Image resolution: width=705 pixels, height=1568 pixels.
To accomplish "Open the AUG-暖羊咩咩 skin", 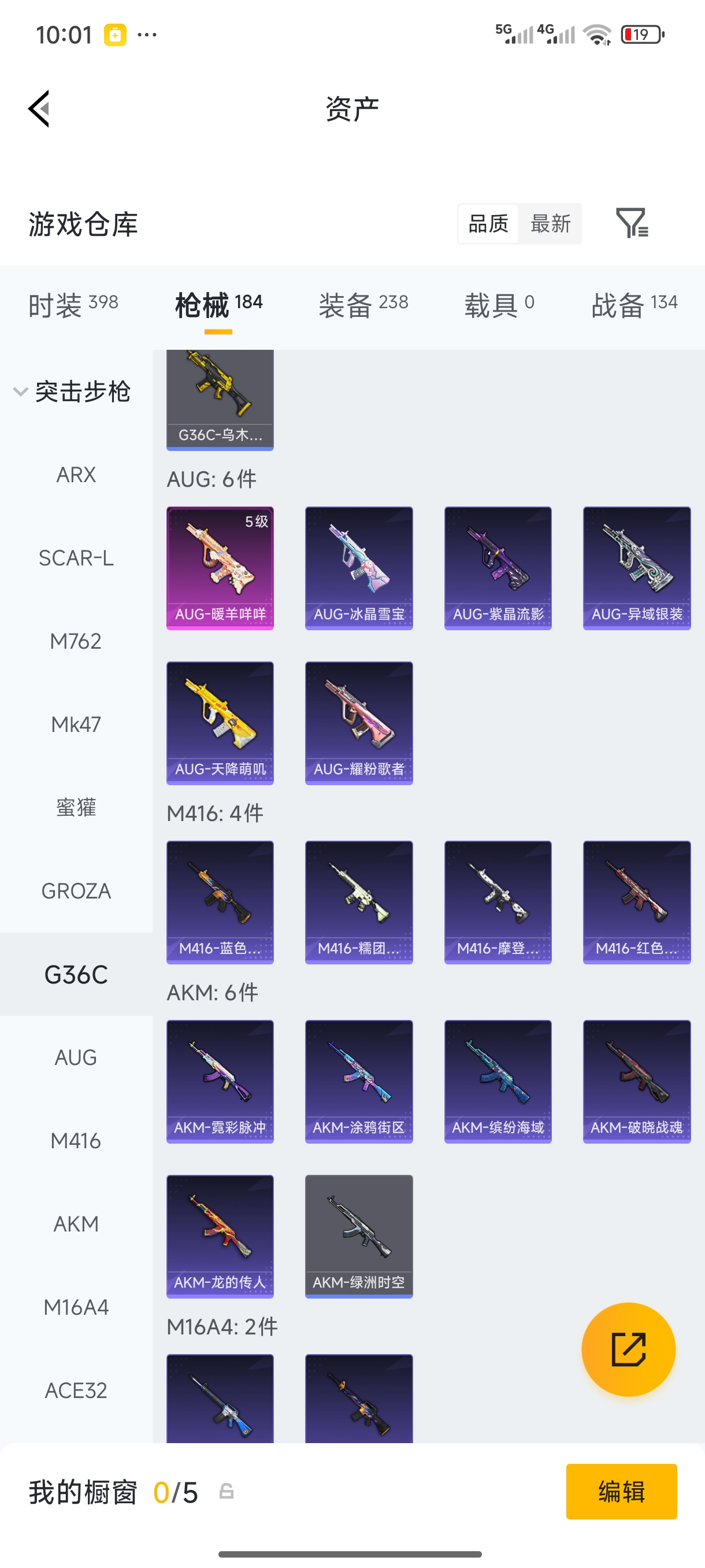I will [220, 567].
